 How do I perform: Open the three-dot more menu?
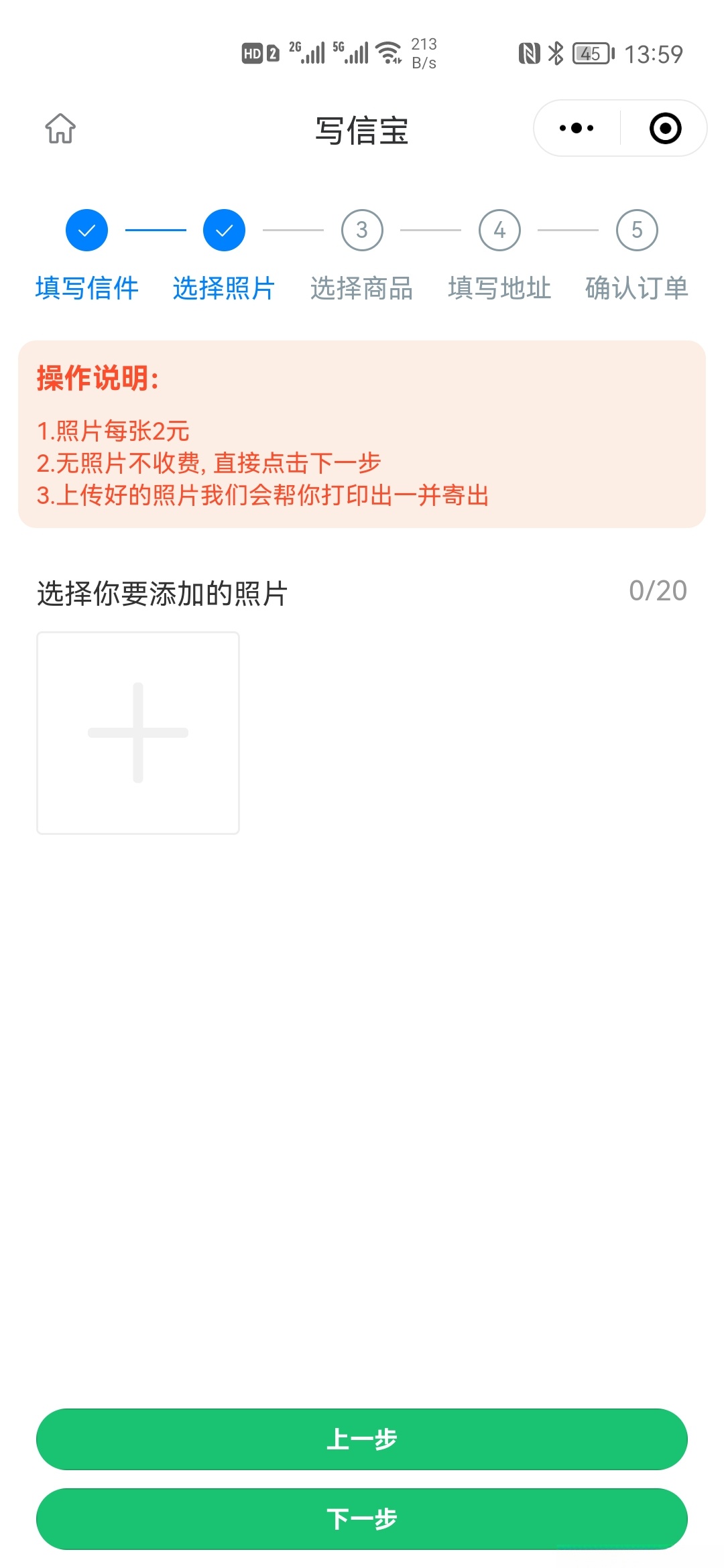577,128
